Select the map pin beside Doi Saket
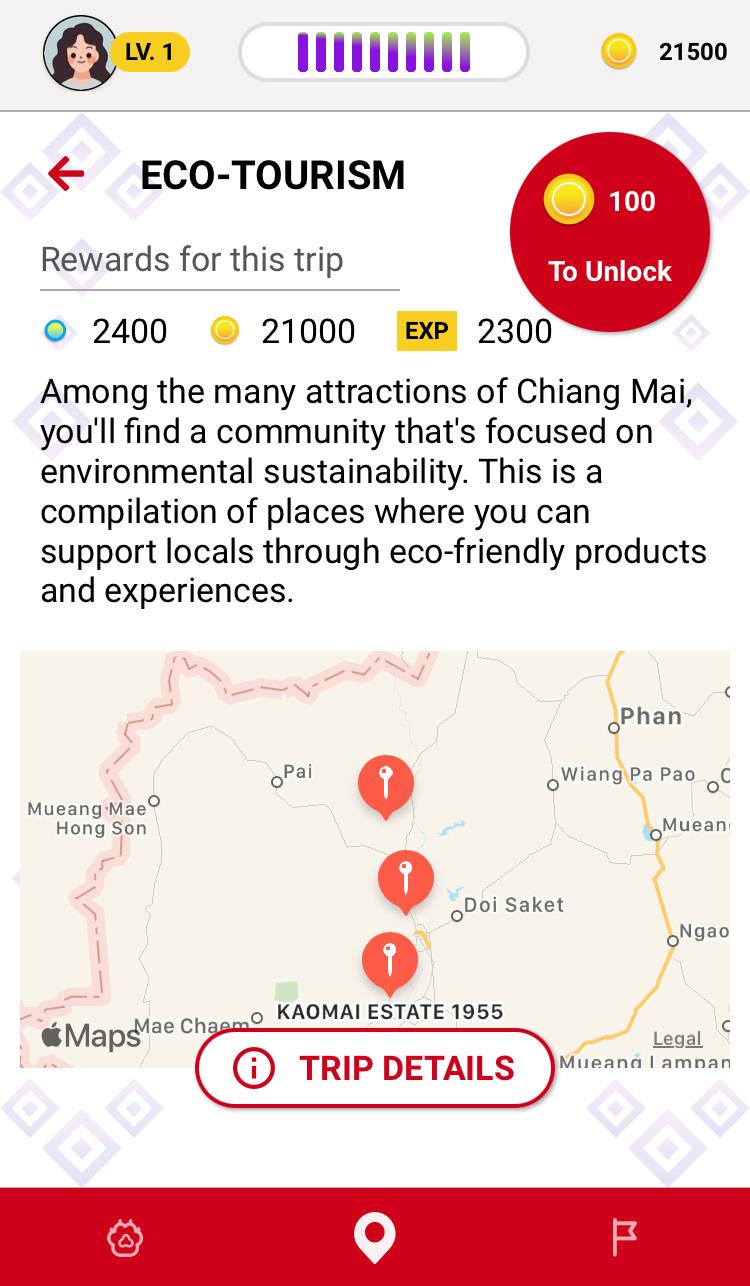Screen dimensions: 750x1286 [405, 878]
